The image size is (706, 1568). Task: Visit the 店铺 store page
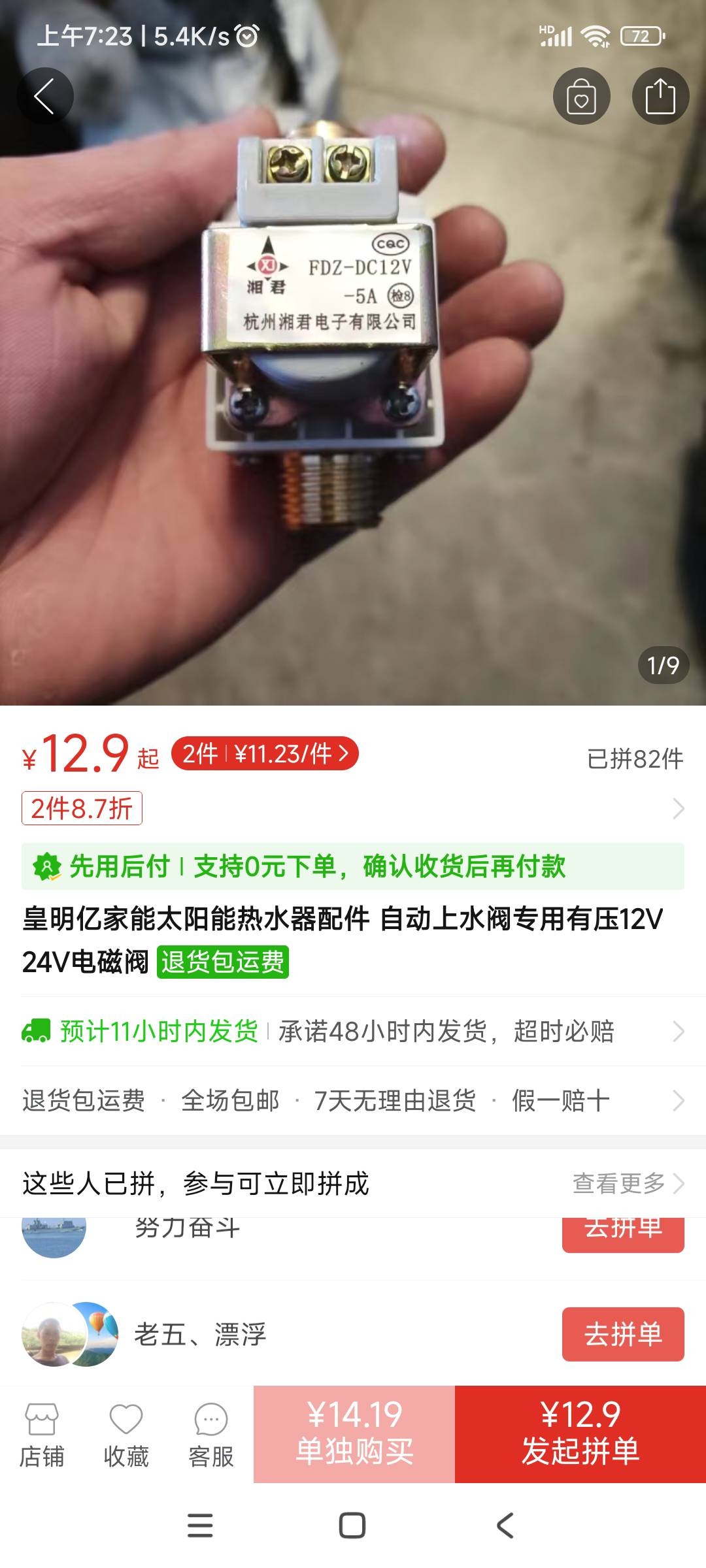click(x=42, y=1435)
